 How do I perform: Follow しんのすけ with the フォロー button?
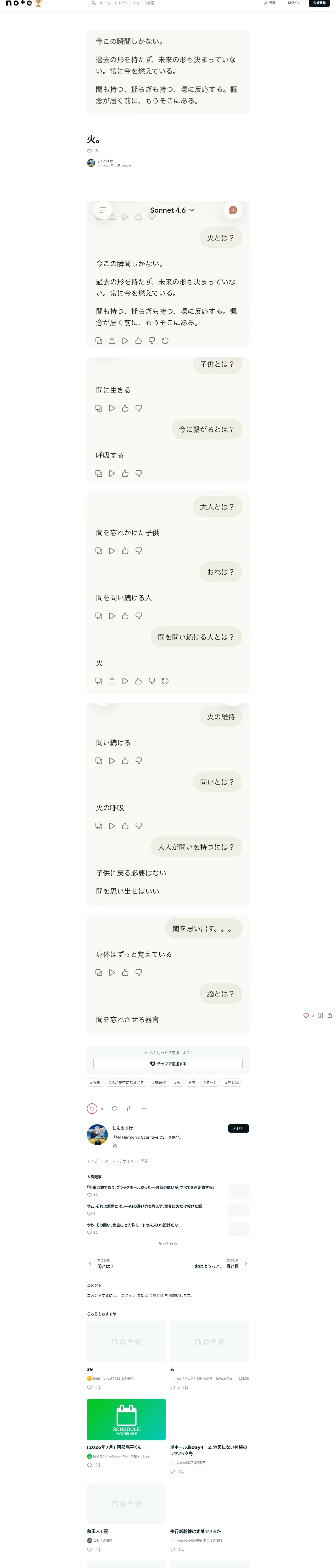[x=238, y=1128]
